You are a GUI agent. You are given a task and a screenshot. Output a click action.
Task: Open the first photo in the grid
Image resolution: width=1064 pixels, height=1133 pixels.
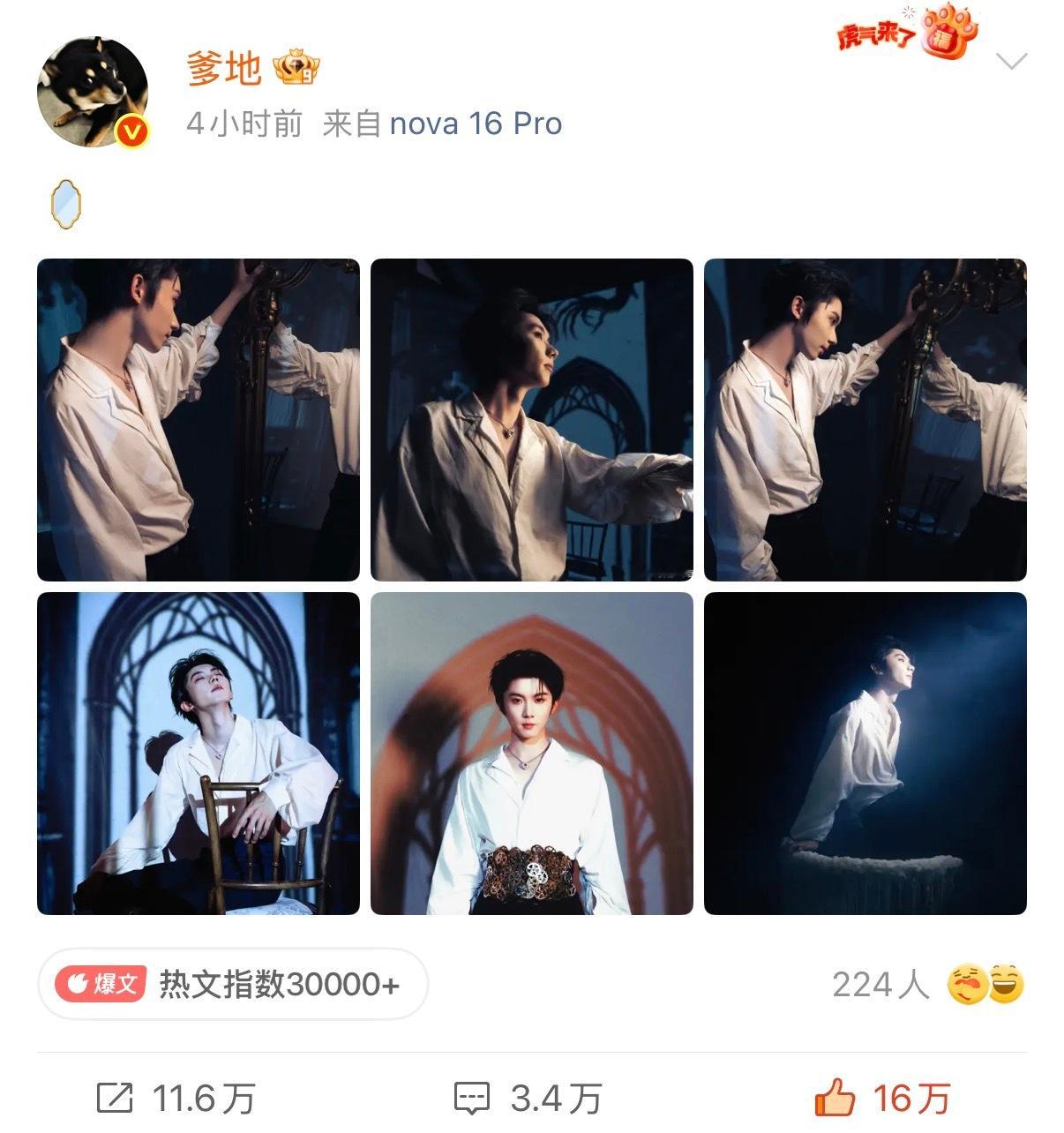[199, 420]
